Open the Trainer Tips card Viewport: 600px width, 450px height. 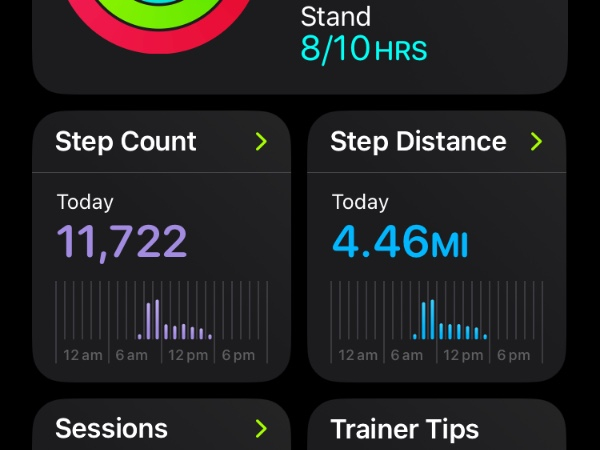coord(437,429)
